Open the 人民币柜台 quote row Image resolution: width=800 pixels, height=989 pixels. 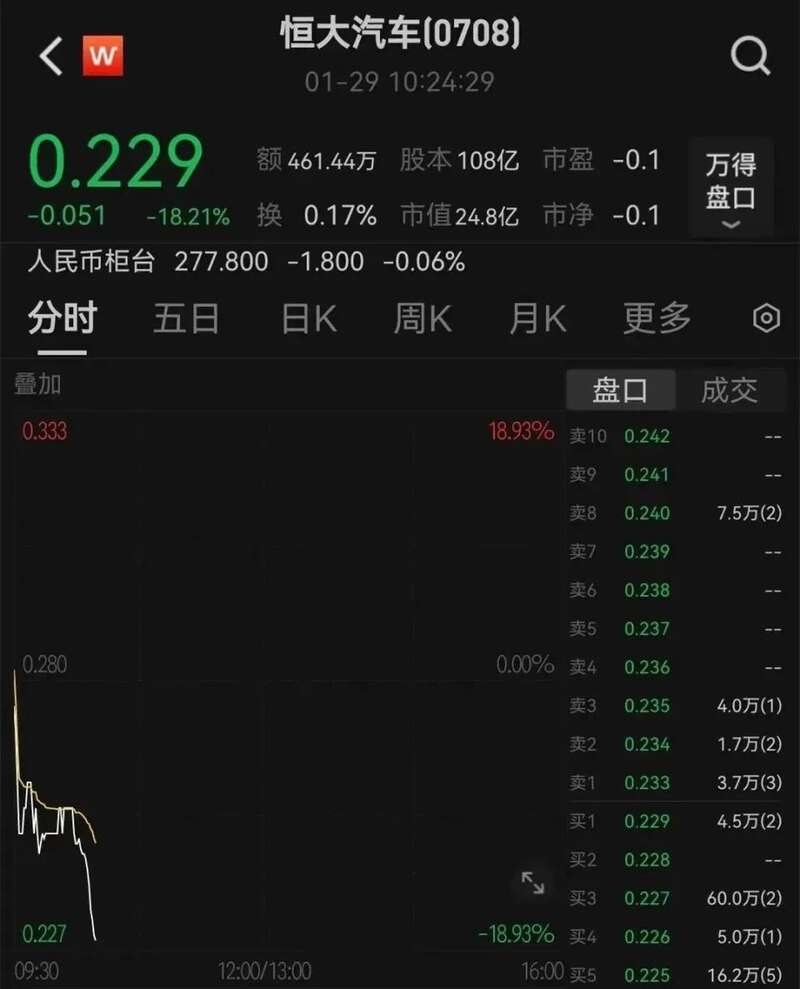246,262
